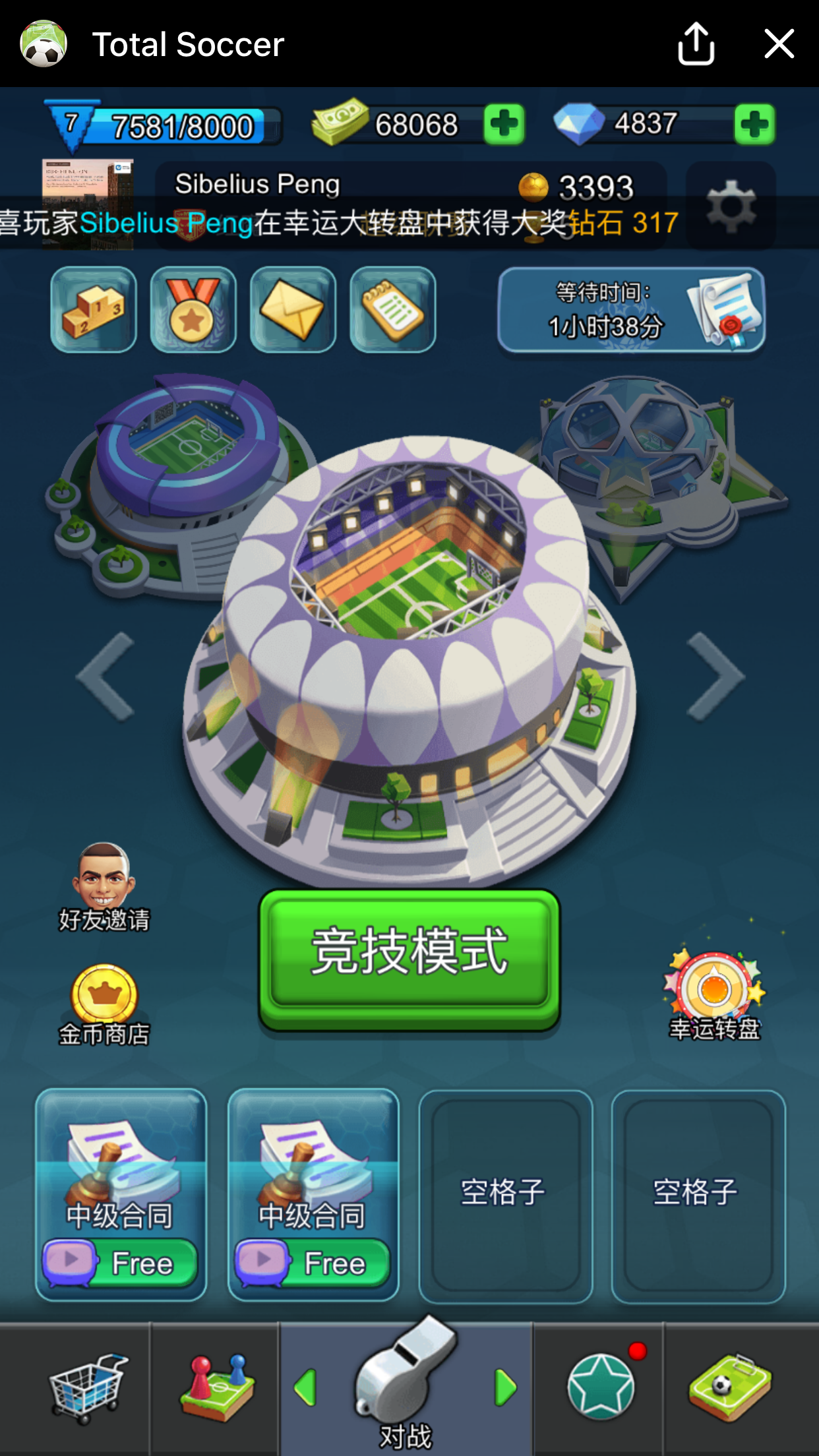
Task: Open the shopping cart tab
Action: (88, 1388)
